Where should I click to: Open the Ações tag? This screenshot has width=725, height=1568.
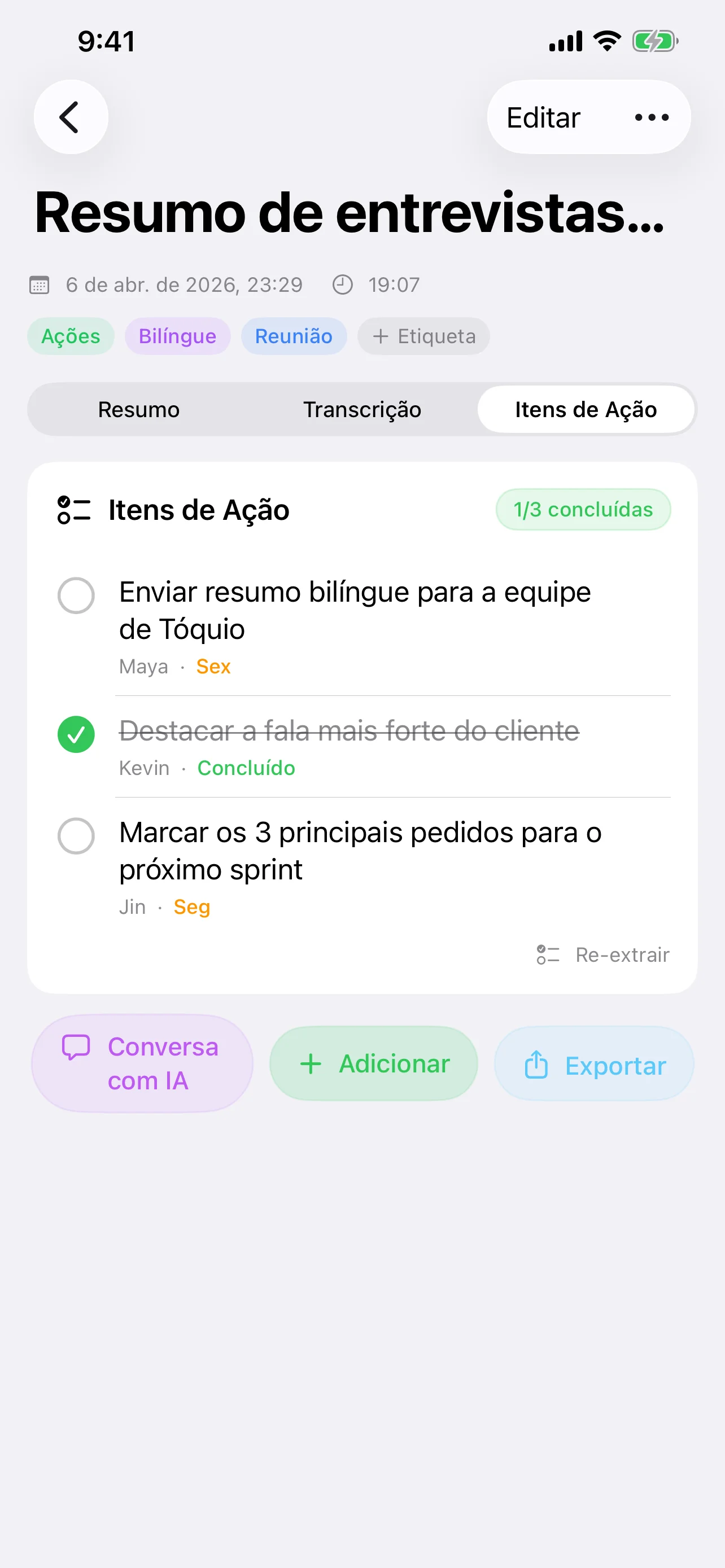[71, 335]
